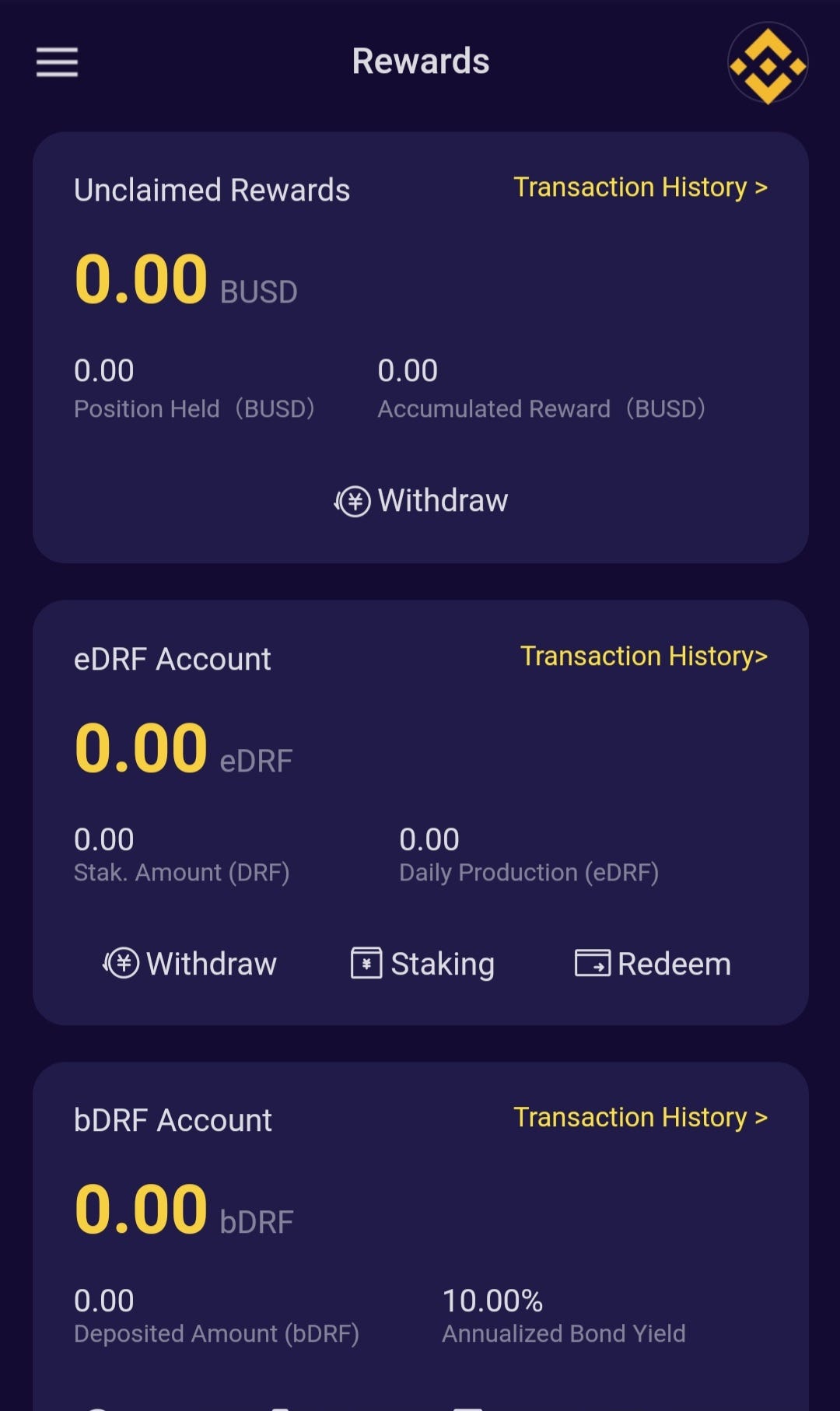View eDRF Account Transaction History
The width and height of the screenshot is (840, 1411).
coord(643,656)
